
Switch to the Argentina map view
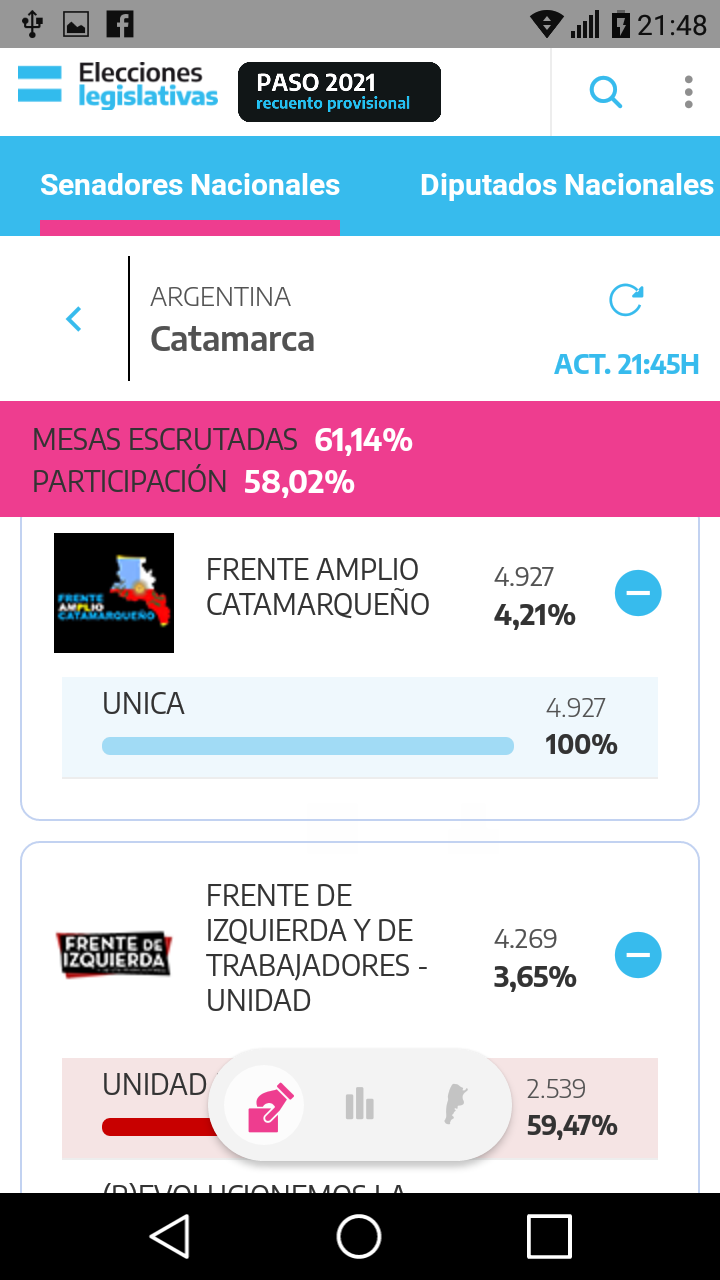click(456, 1105)
